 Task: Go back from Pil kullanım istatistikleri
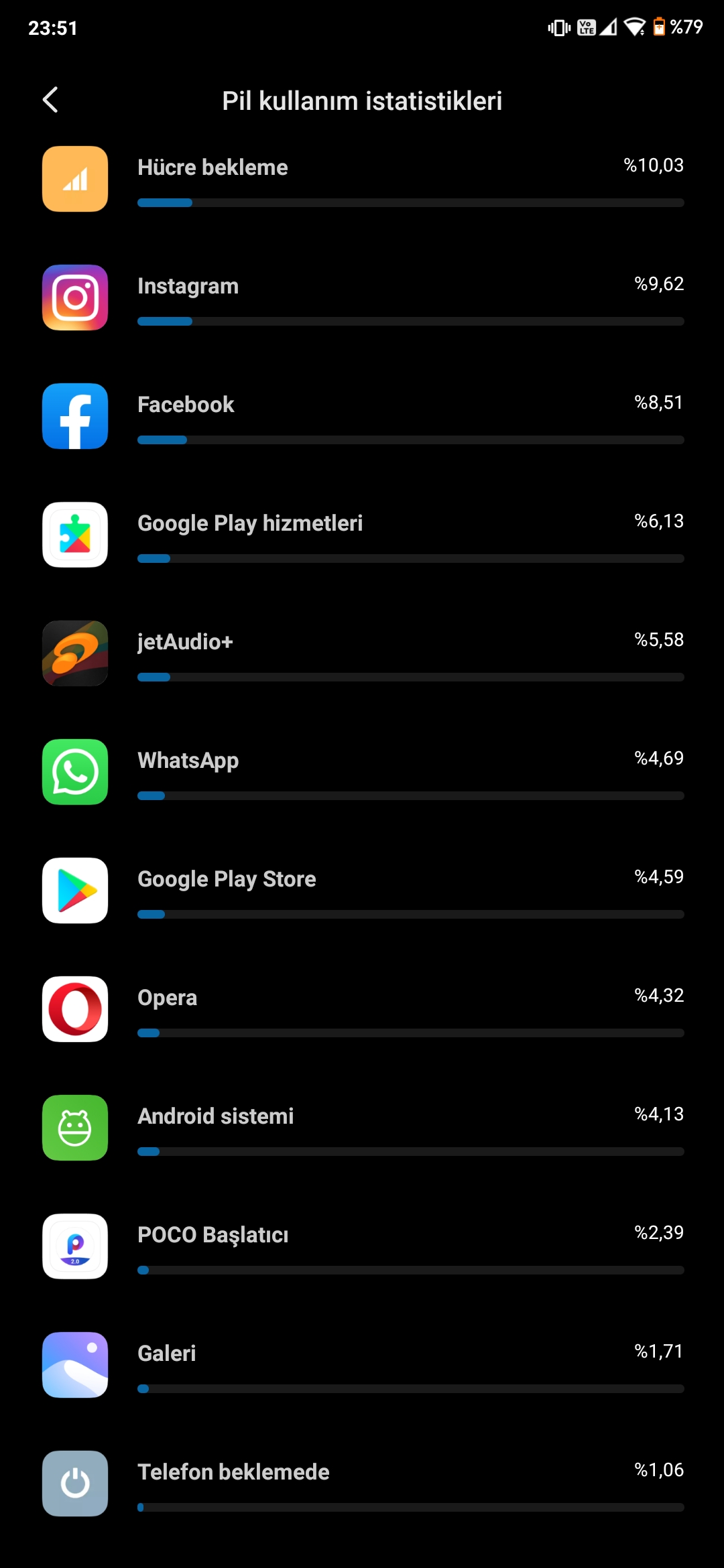coord(50,100)
